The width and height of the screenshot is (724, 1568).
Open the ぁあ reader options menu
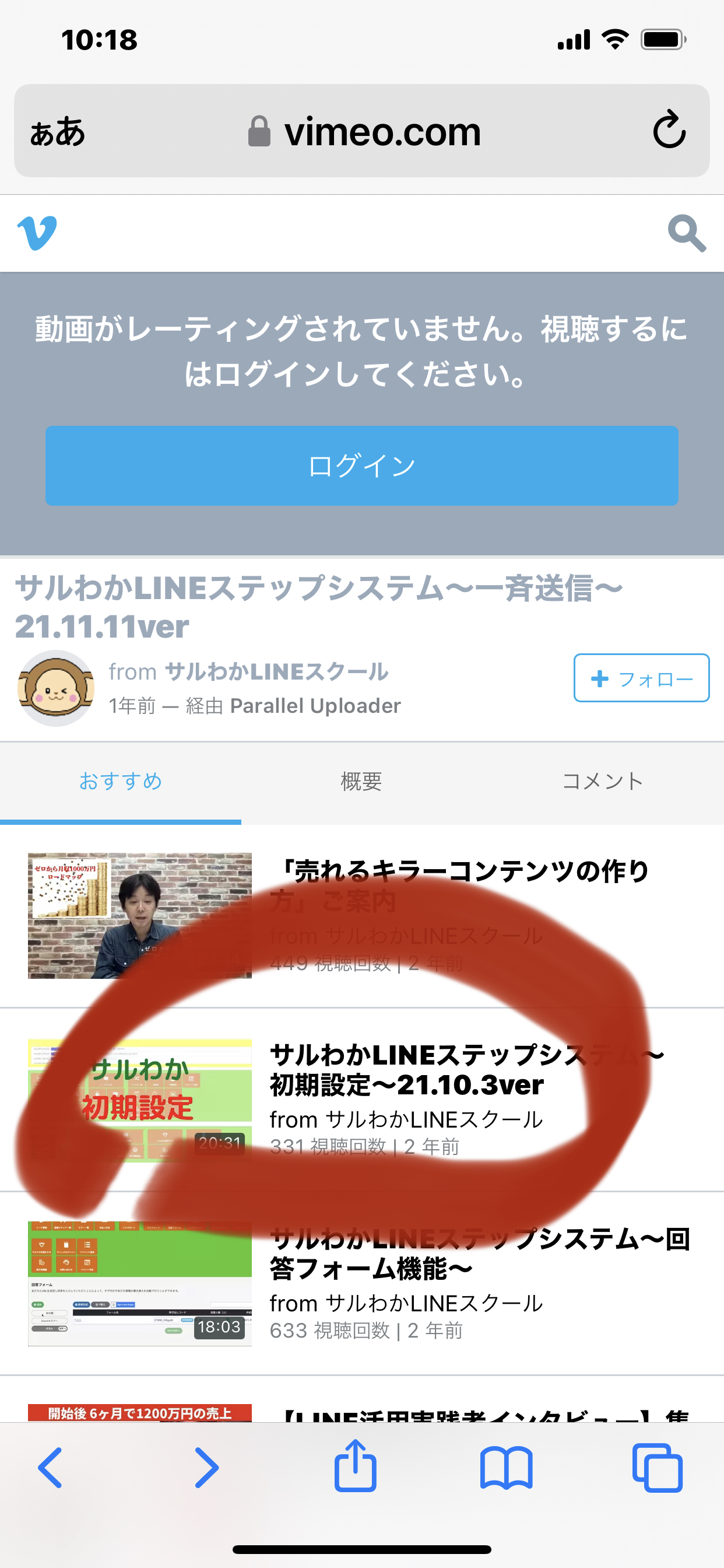(x=58, y=132)
